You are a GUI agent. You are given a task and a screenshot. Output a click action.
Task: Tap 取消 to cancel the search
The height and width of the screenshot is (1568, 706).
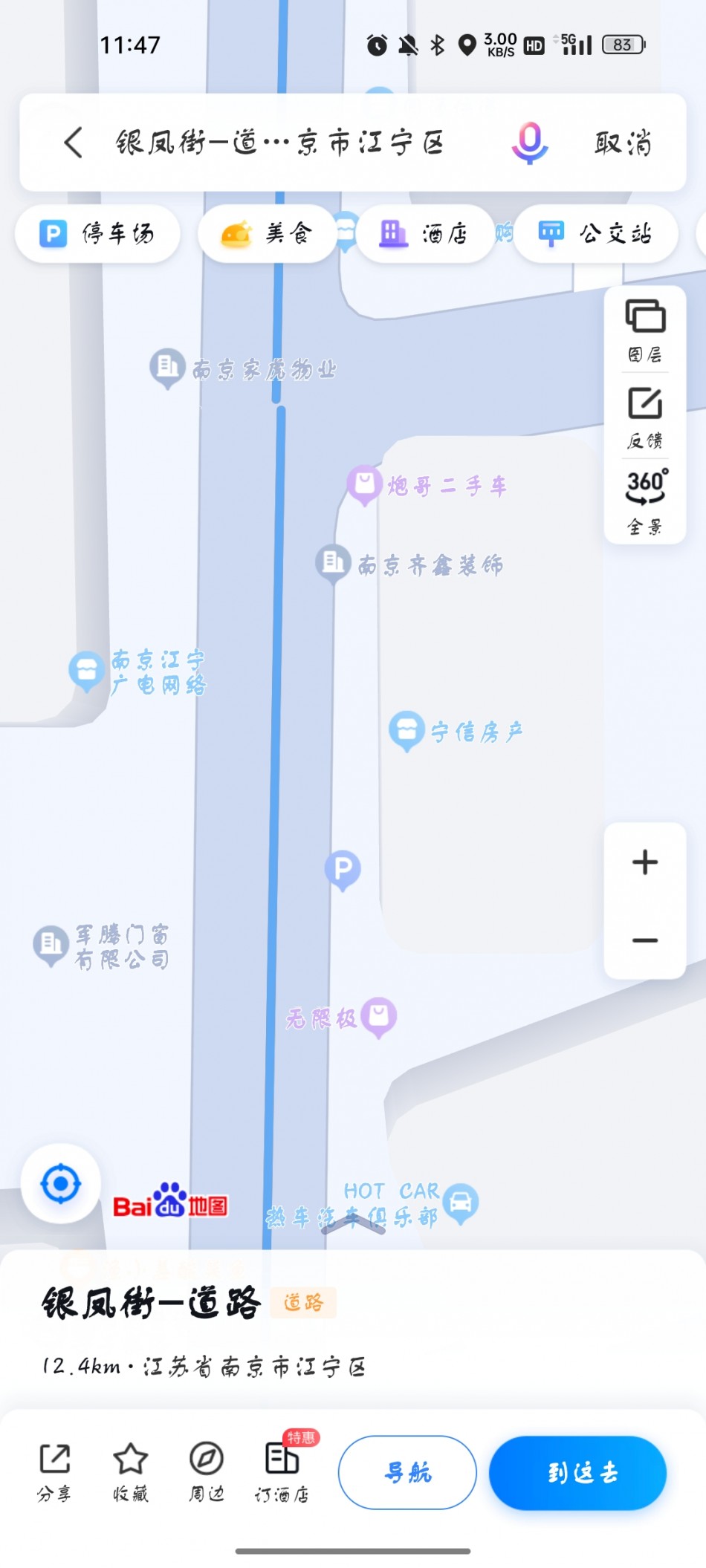[x=623, y=142]
